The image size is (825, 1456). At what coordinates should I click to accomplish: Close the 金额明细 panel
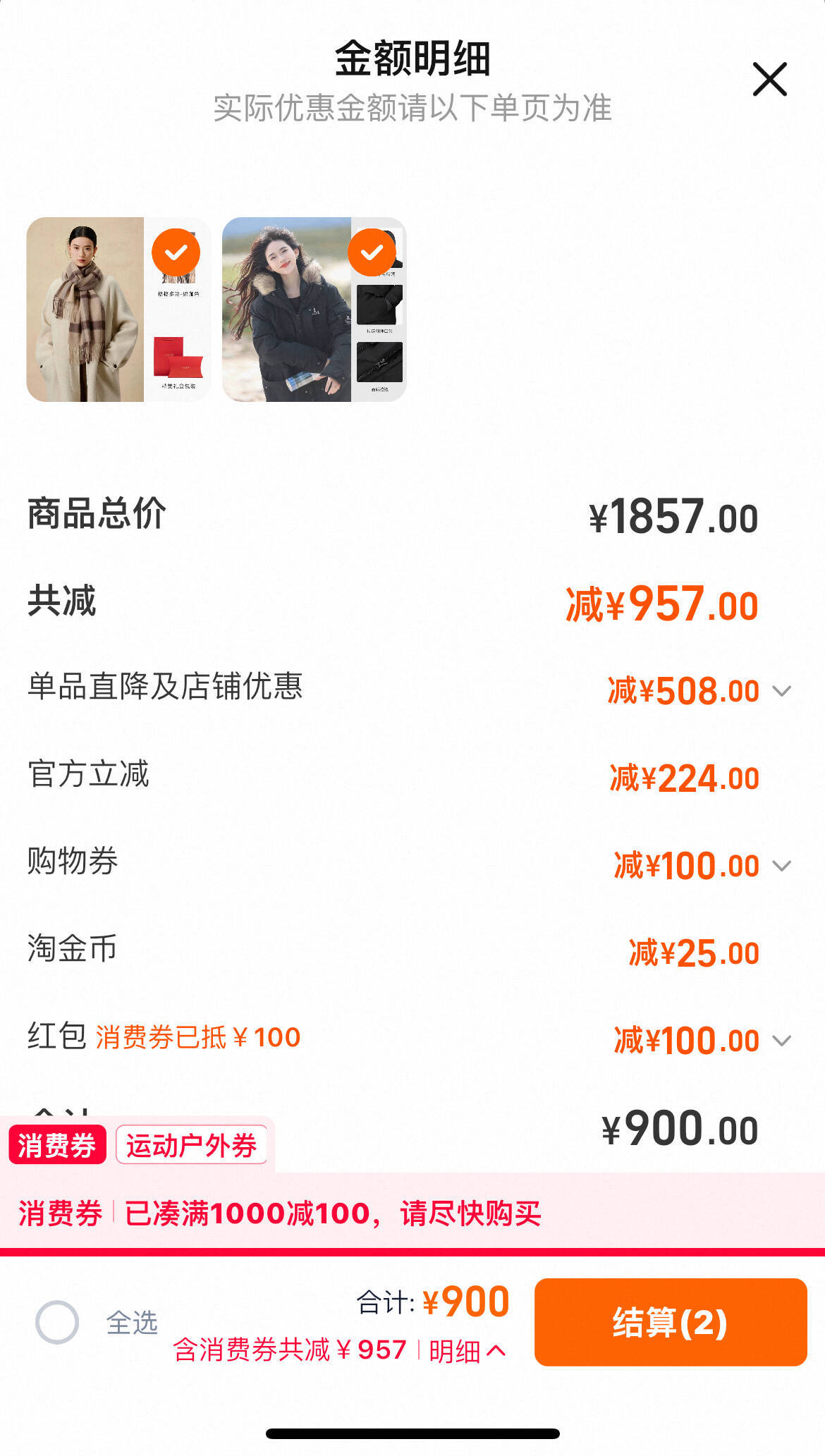coord(769,79)
